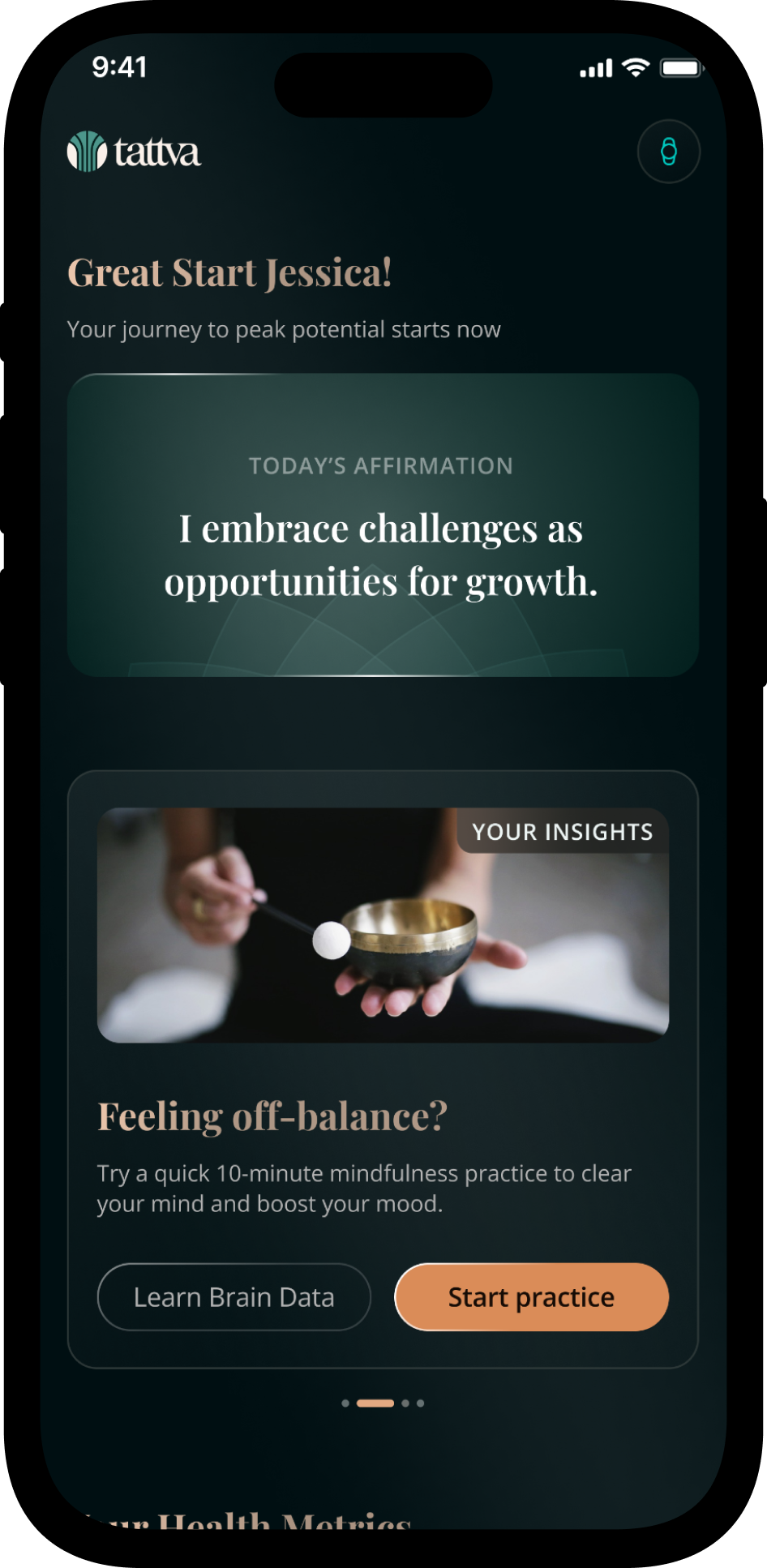Screen dimensions: 767x1568
Task: Open the wearable device icon
Action: point(668,152)
